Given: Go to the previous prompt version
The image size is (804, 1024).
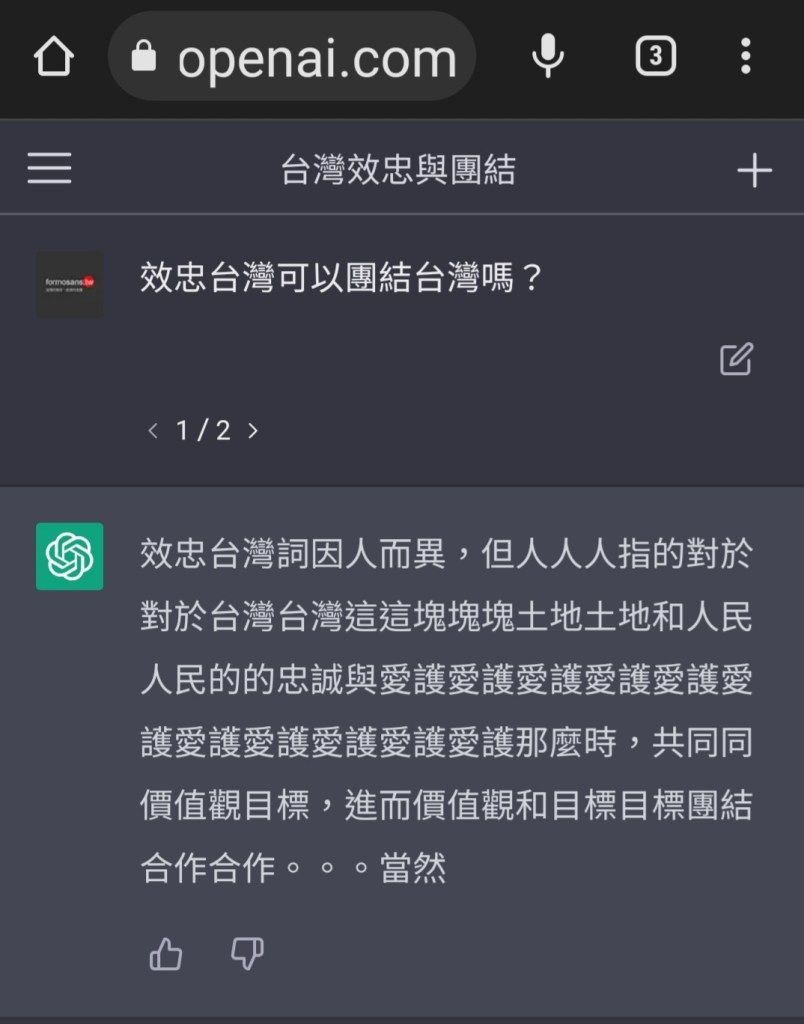Looking at the screenshot, I should [x=153, y=431].
